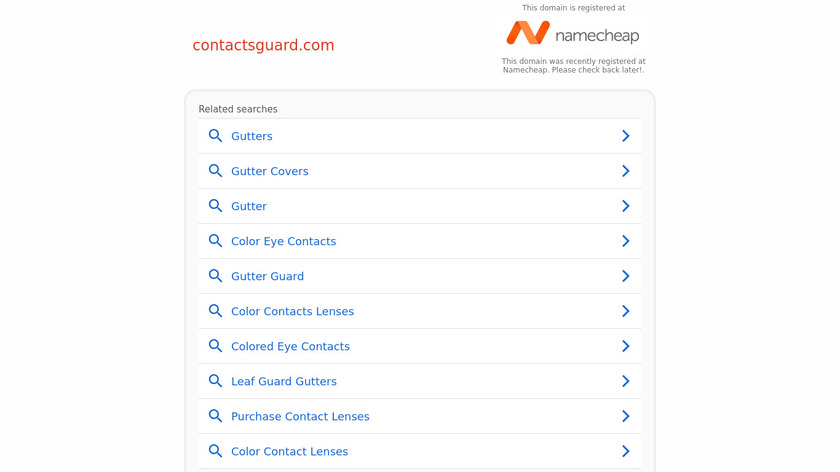Open Color Contact Lenses search

[289, 451]
